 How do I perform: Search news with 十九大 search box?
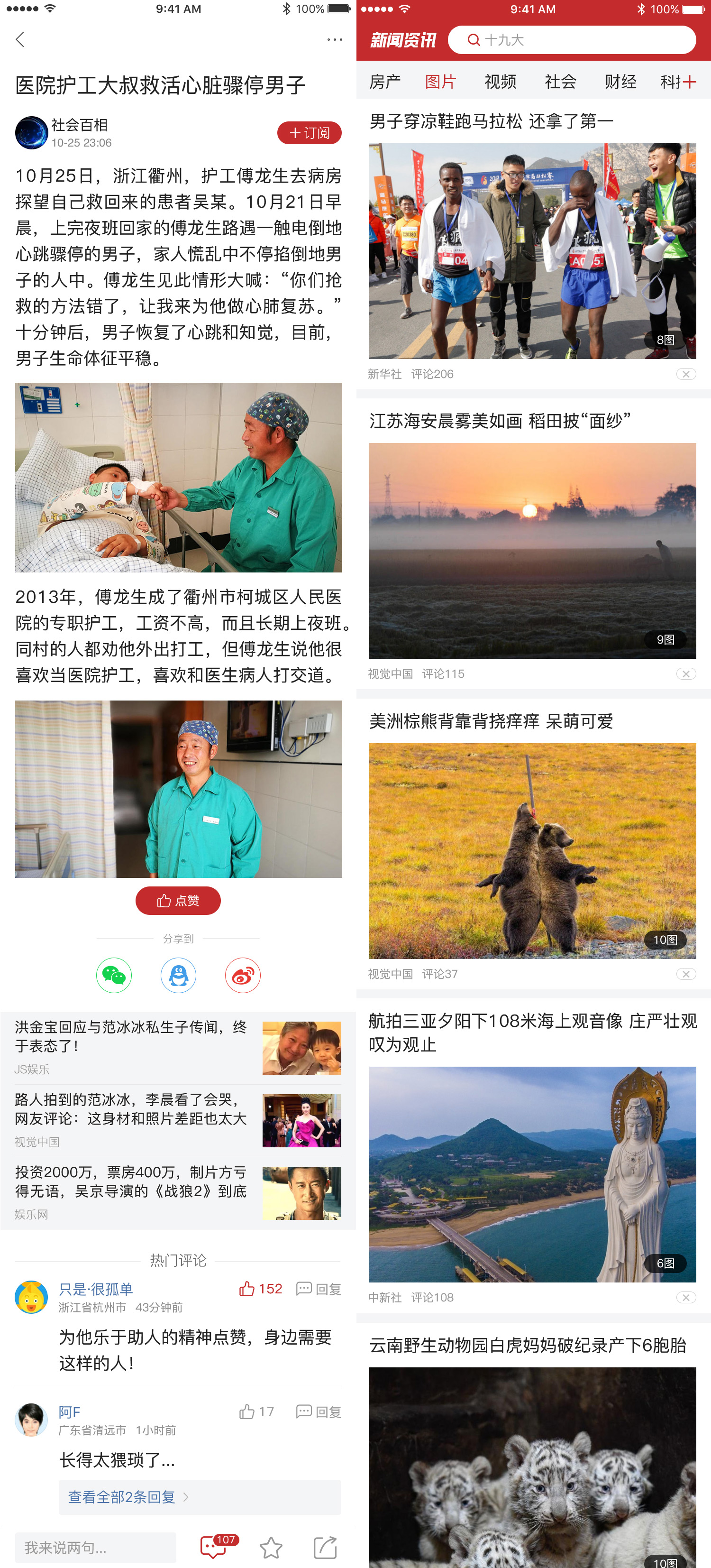click(572, 40)
